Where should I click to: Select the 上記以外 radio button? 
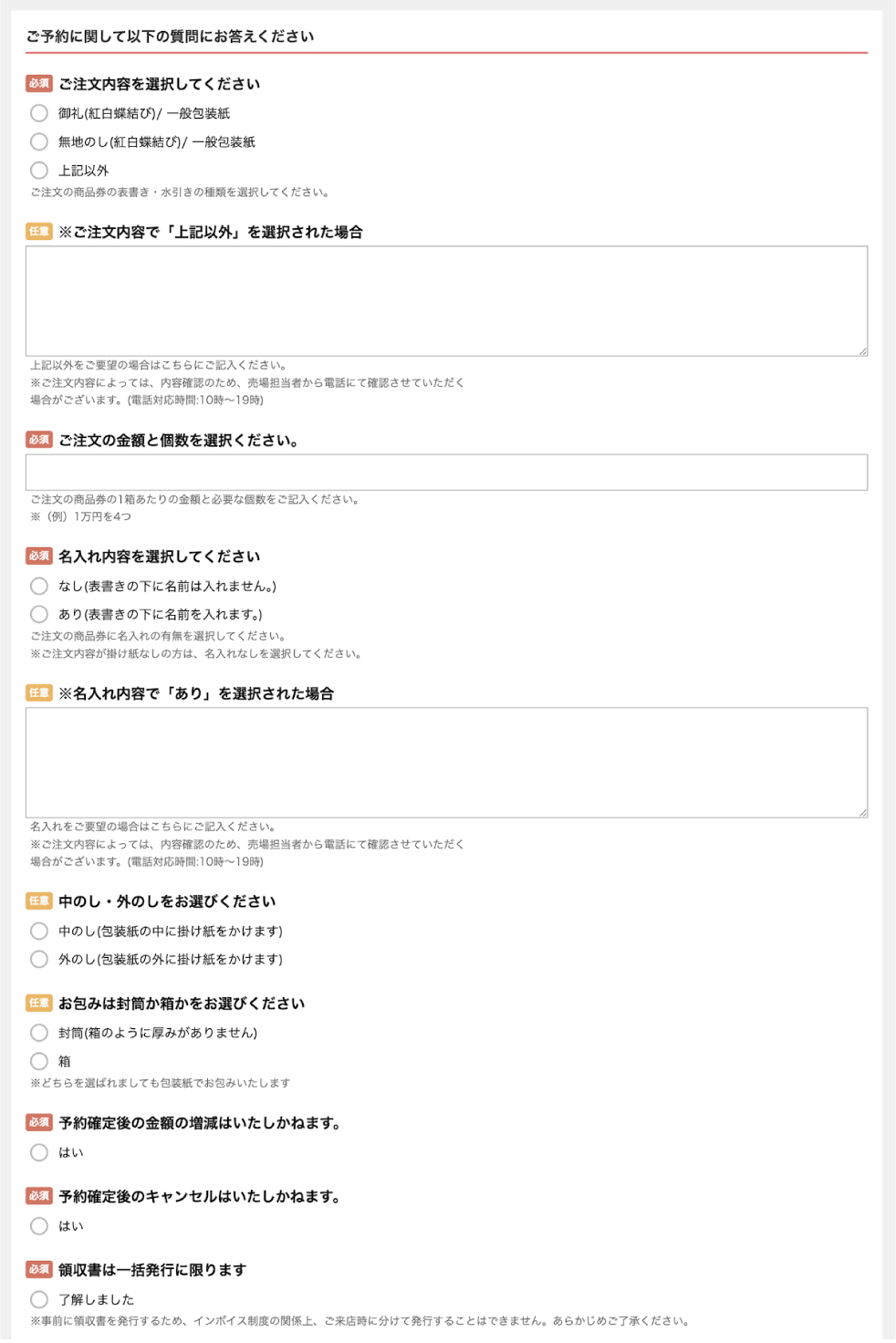pyautogui.click(x=39, y=170)
